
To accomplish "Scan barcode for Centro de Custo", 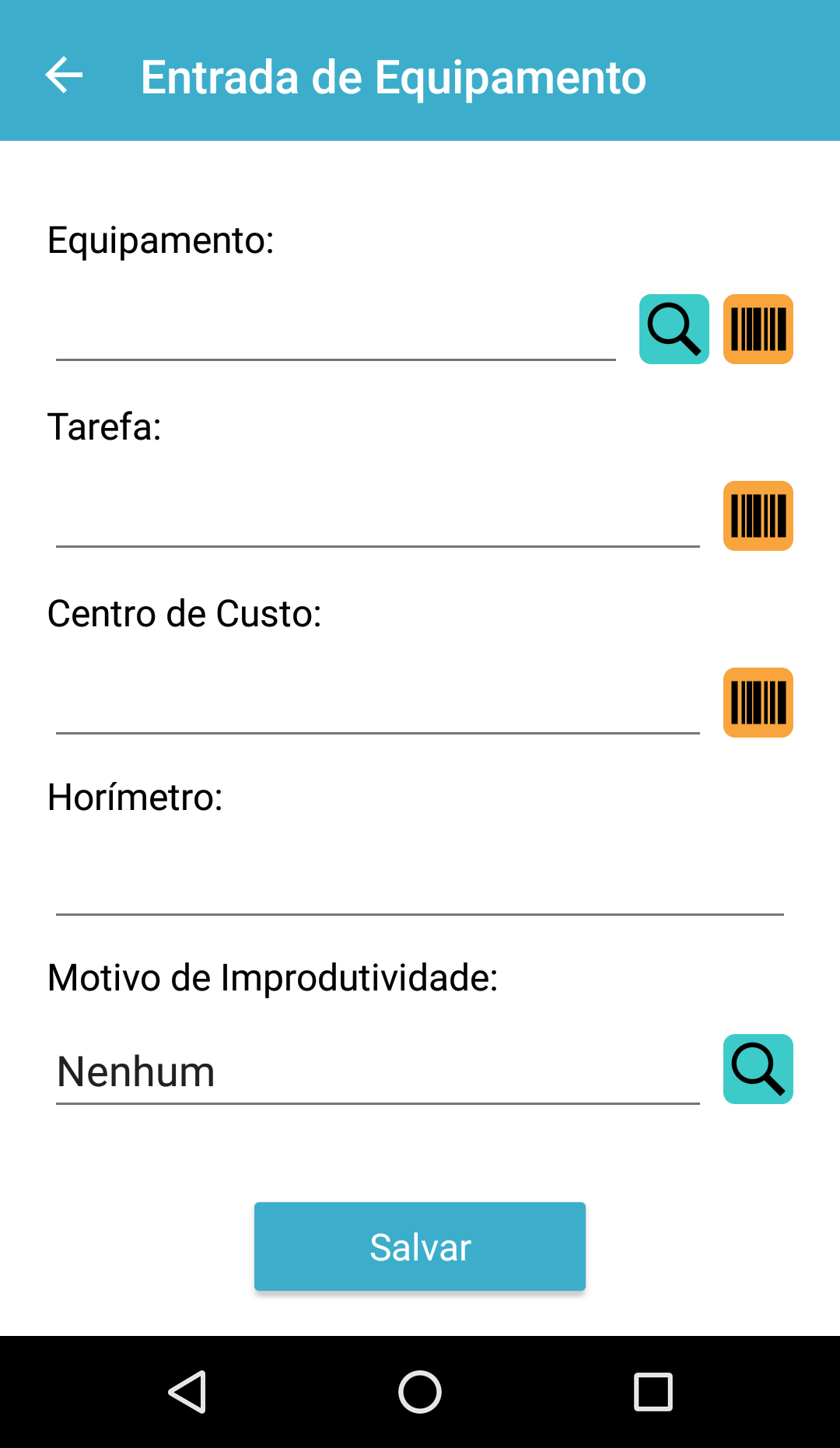I will tap(758, 703).
